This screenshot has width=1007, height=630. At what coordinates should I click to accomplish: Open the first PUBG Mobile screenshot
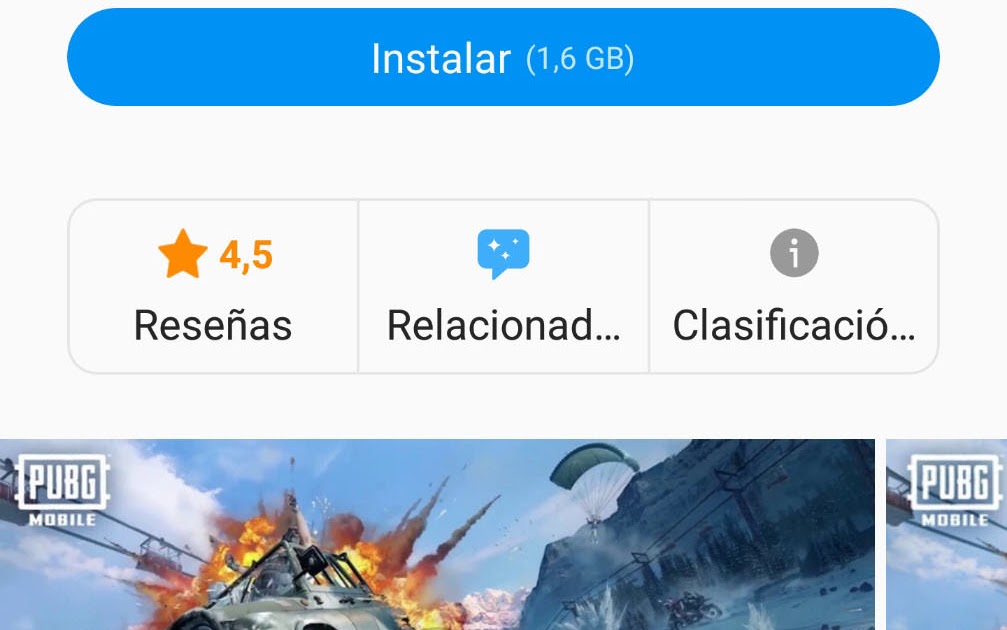(437, 534)
